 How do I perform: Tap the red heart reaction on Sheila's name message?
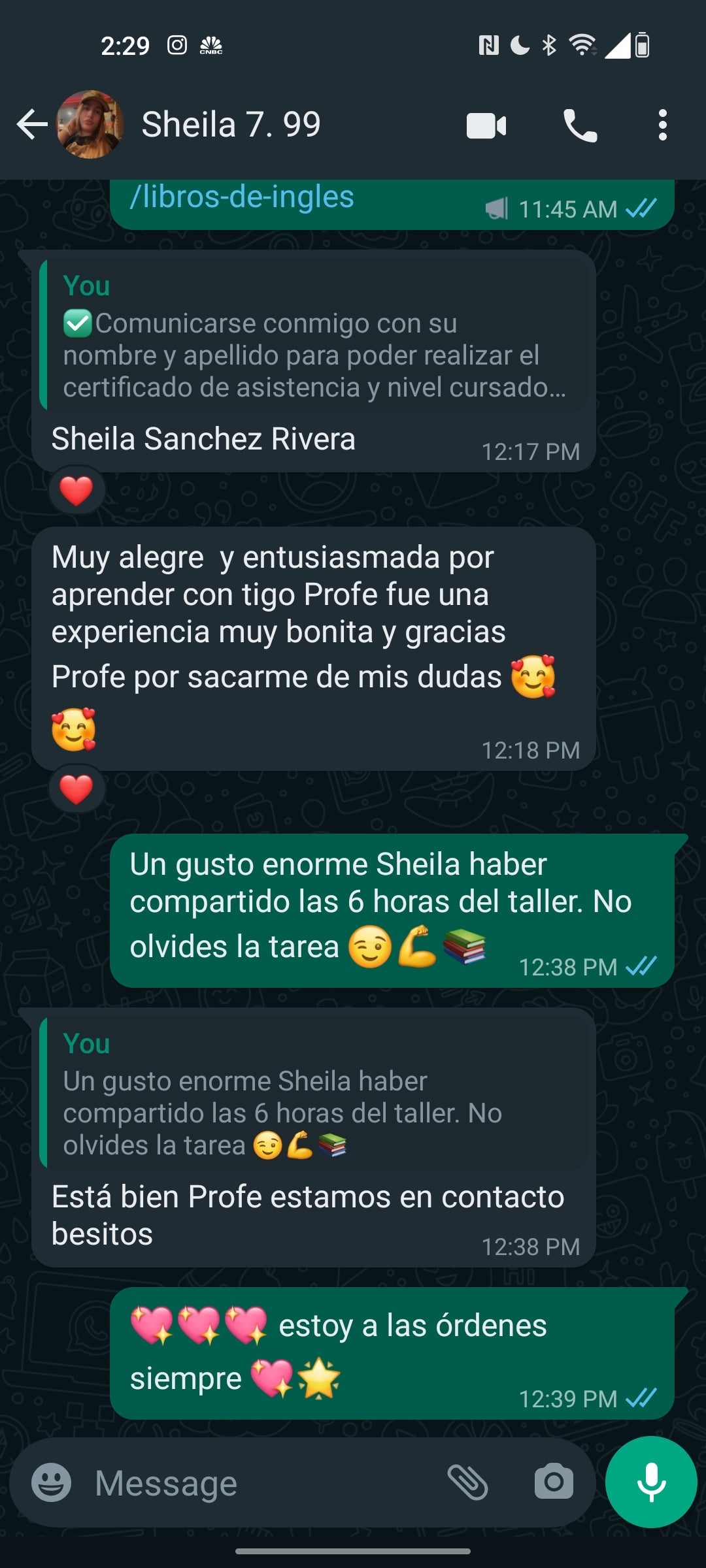click(75, 490)
